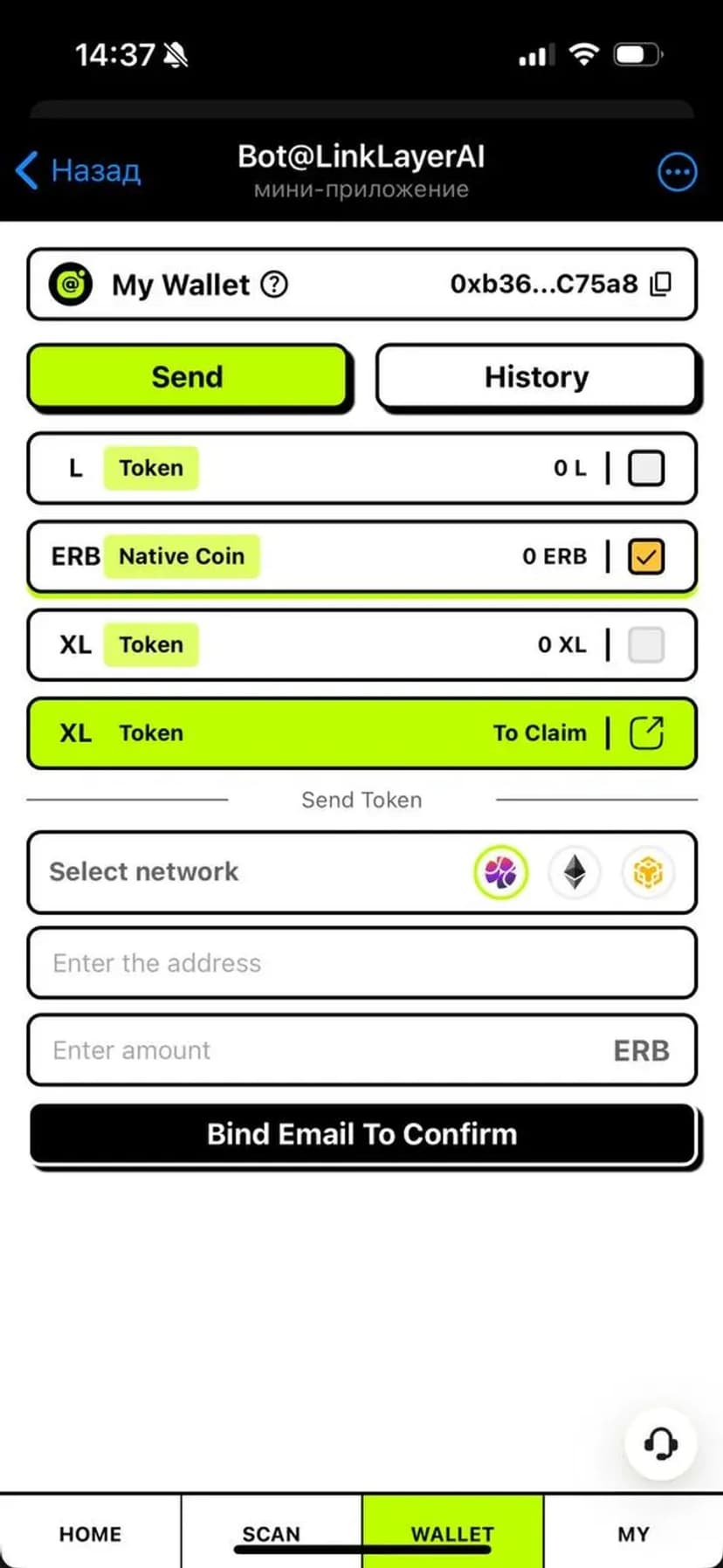Open the History section

click(536, 377)
